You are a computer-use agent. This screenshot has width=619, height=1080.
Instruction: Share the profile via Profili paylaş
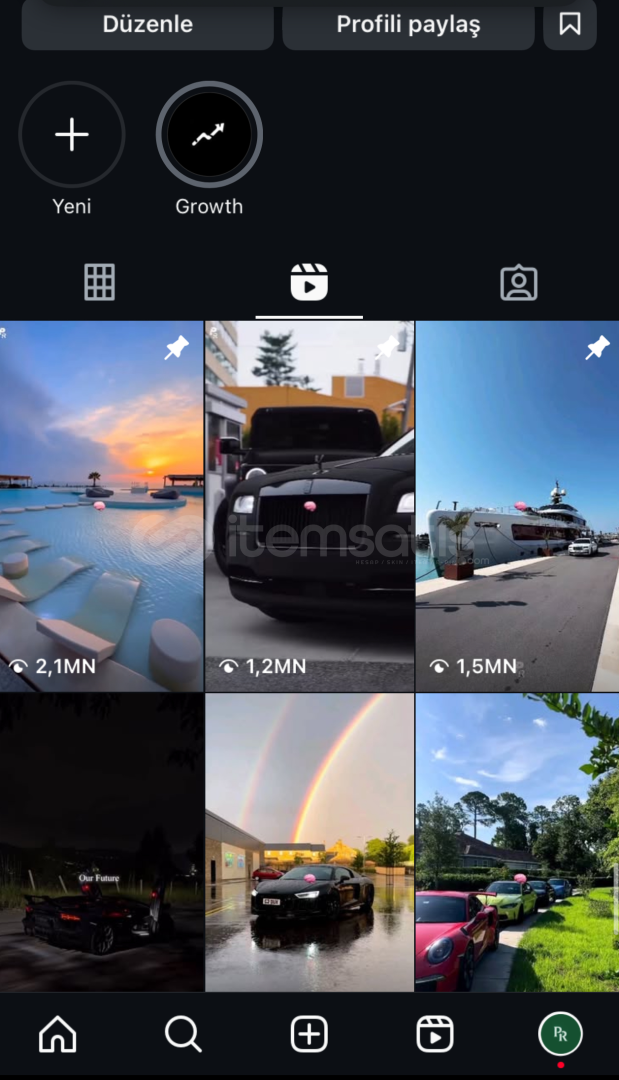(408, 25)
